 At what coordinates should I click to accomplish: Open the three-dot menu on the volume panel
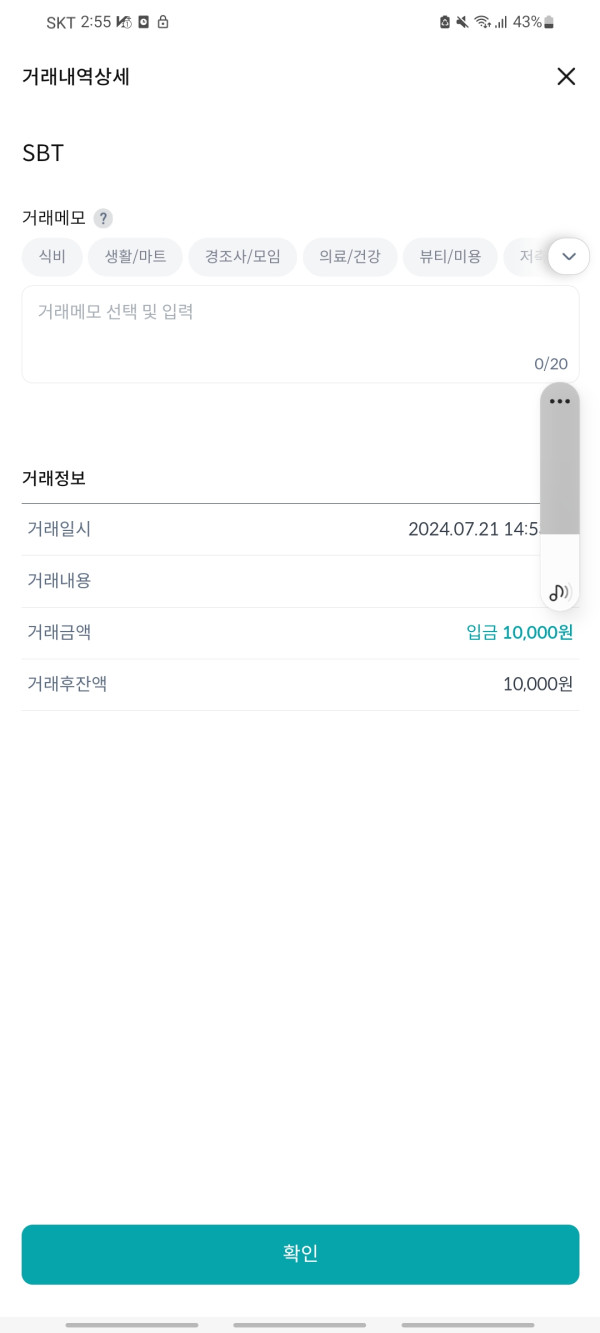(559, 402)
